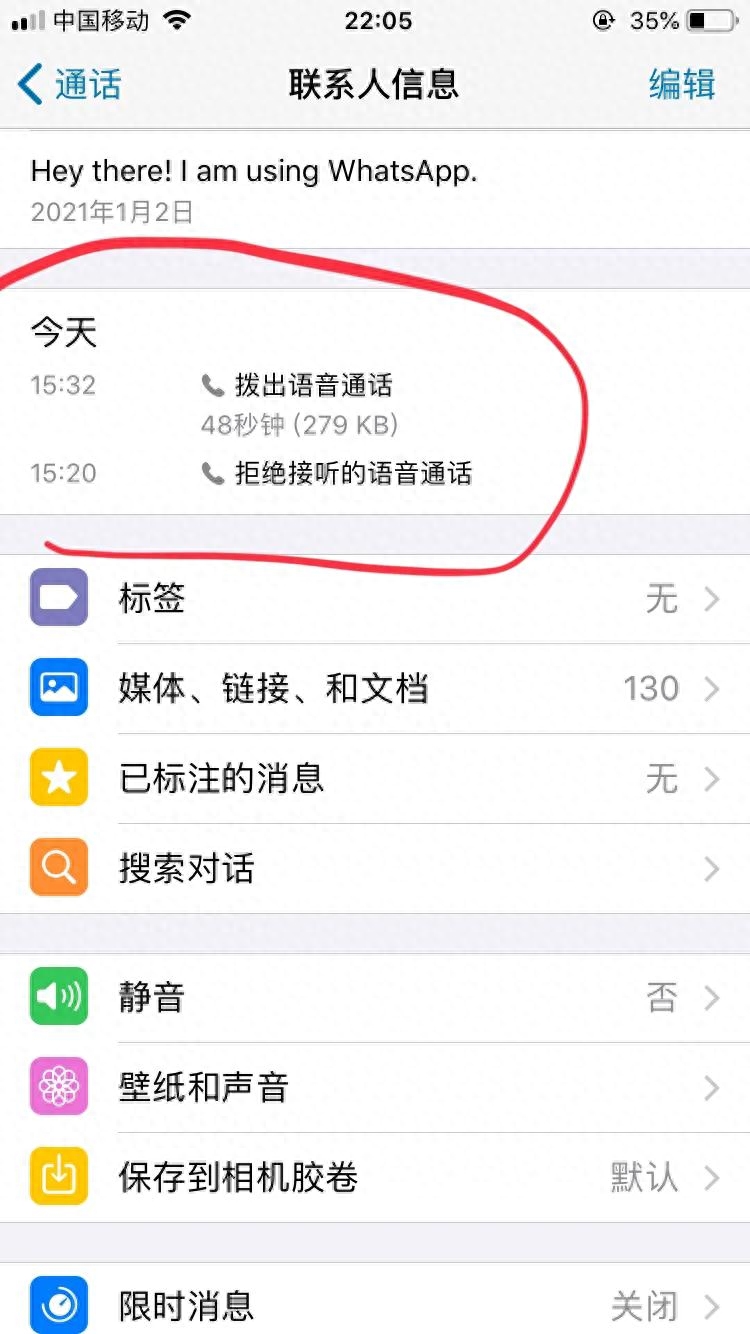Tap the 联系人信息 title header
750x1334 pixels.
(375, 87)
